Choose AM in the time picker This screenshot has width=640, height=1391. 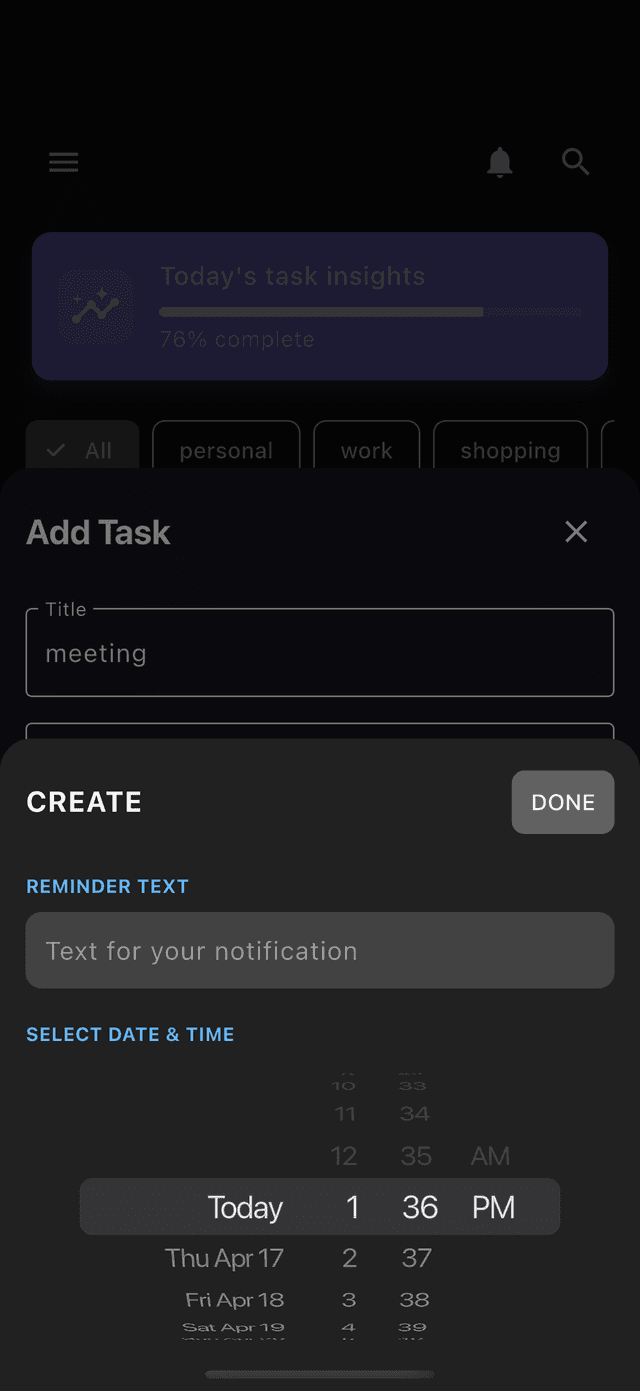click(x=490, y=1156)
